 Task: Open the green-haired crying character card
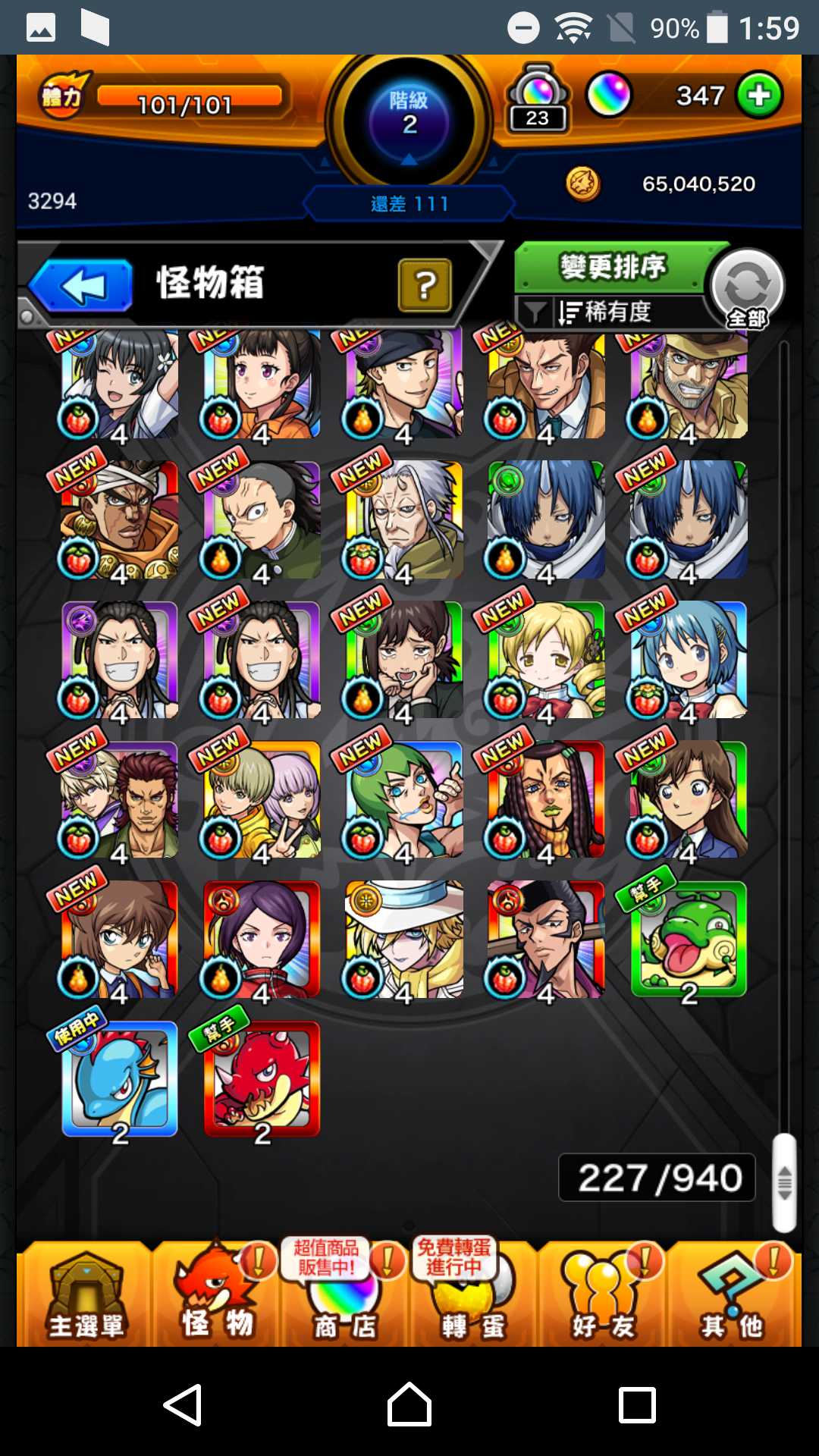(403, 799)
